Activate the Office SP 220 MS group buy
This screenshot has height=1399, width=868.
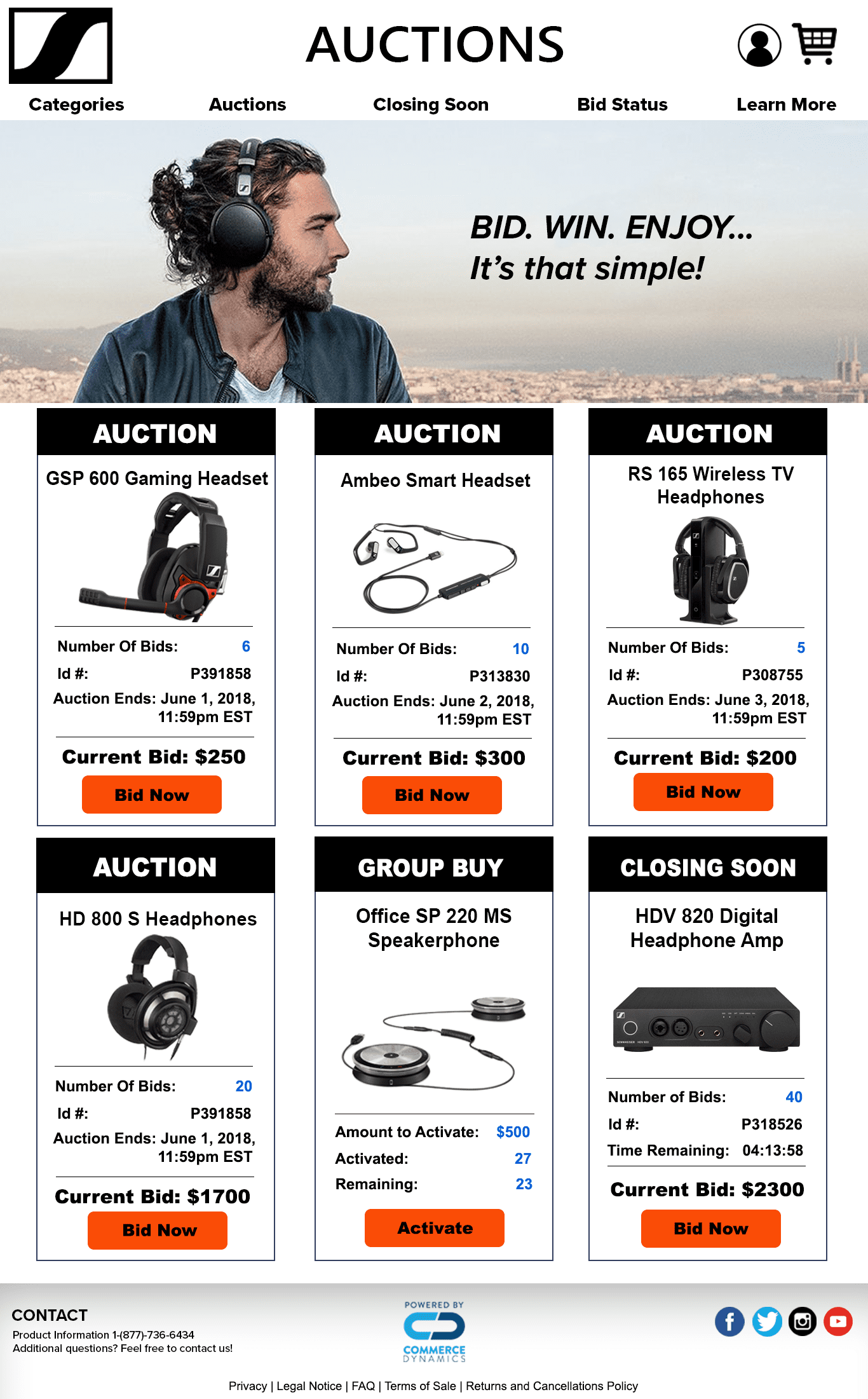coord(435,1228)
